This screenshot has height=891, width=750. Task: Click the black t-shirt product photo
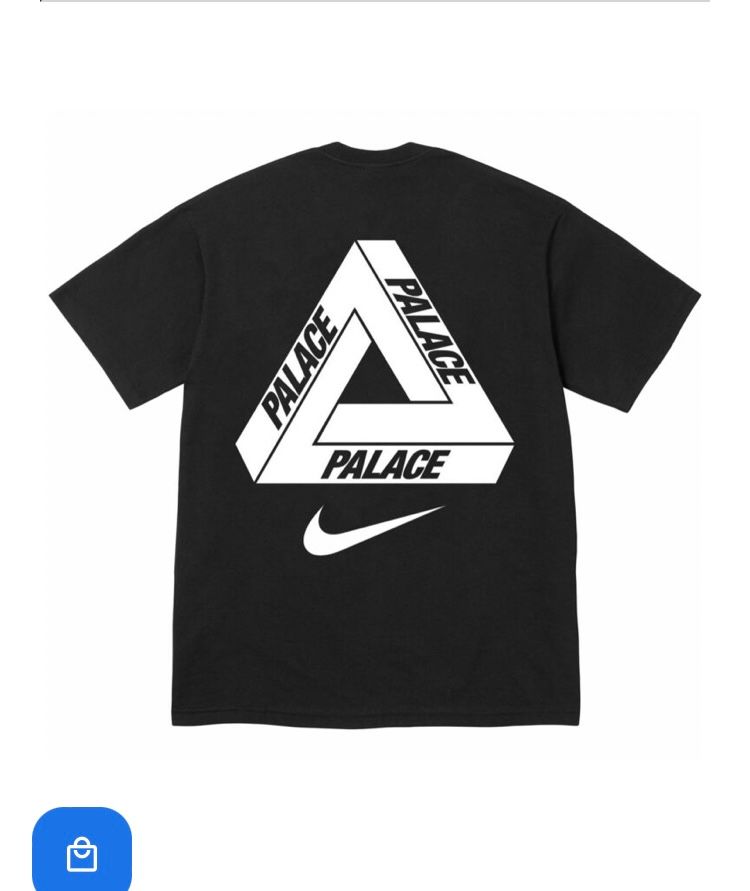(x=374, y=430)
